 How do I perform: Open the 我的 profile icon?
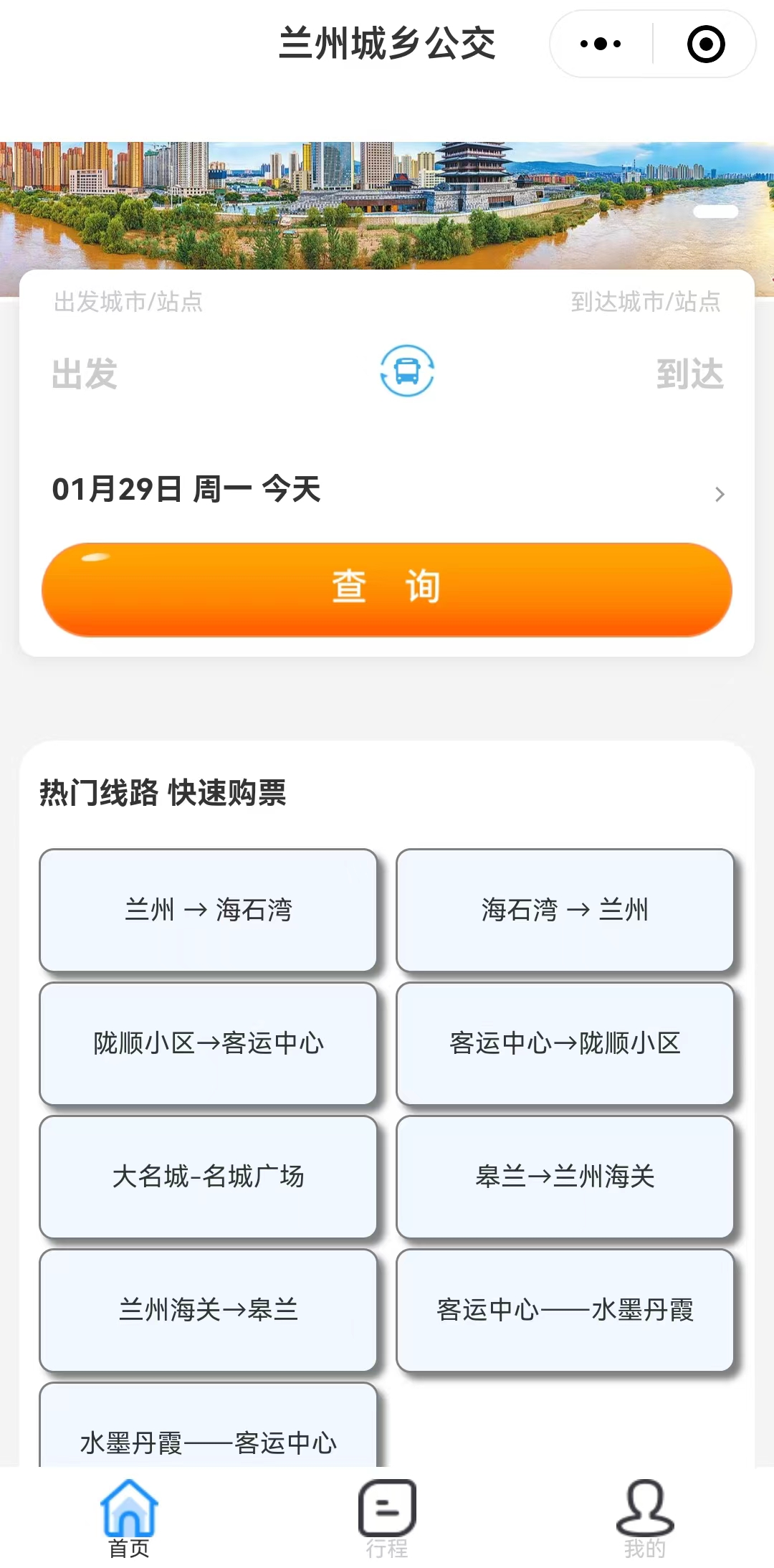coord(643,1506)
